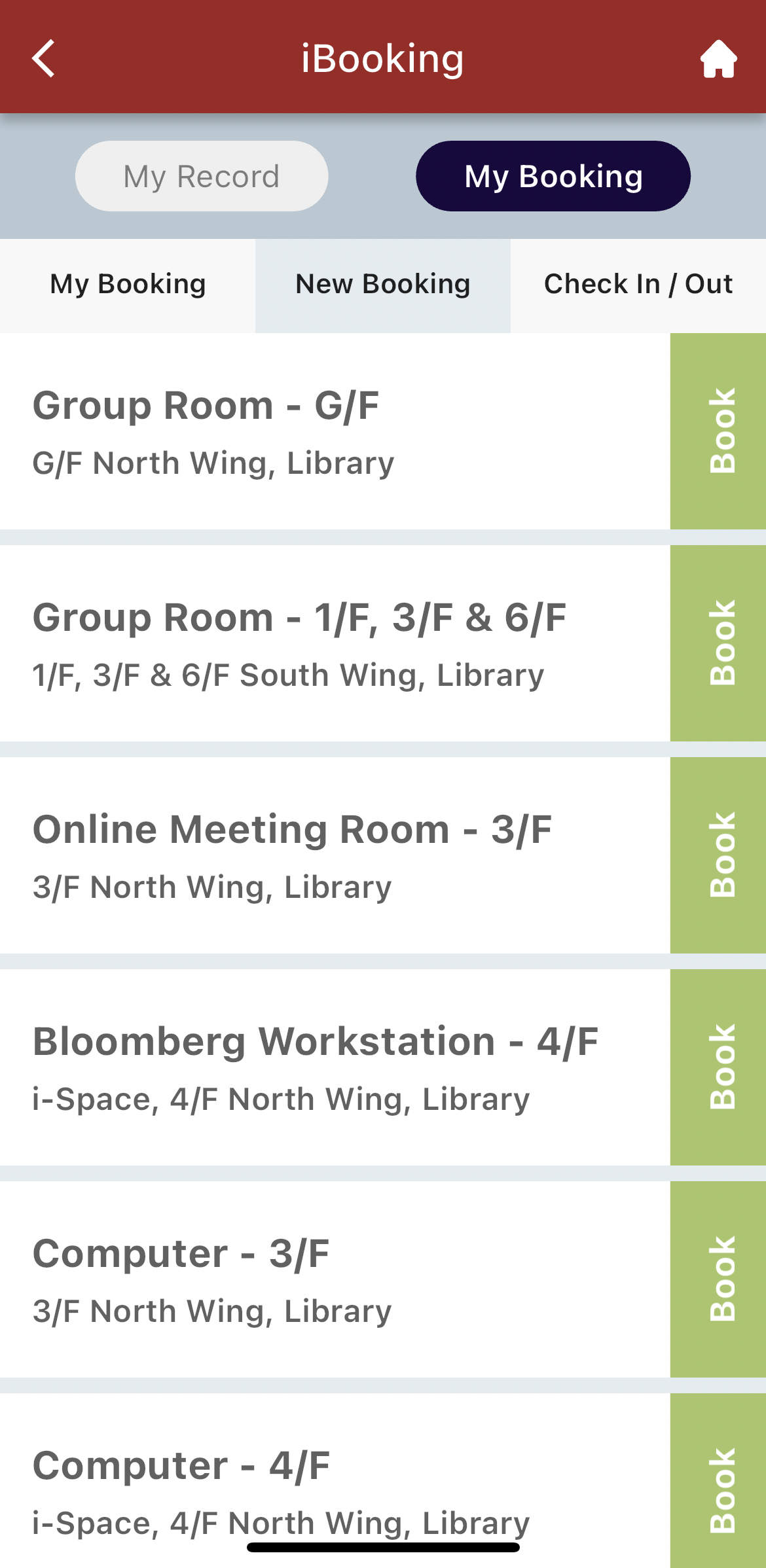Open the My Booking sub-tab

point(128,285)
